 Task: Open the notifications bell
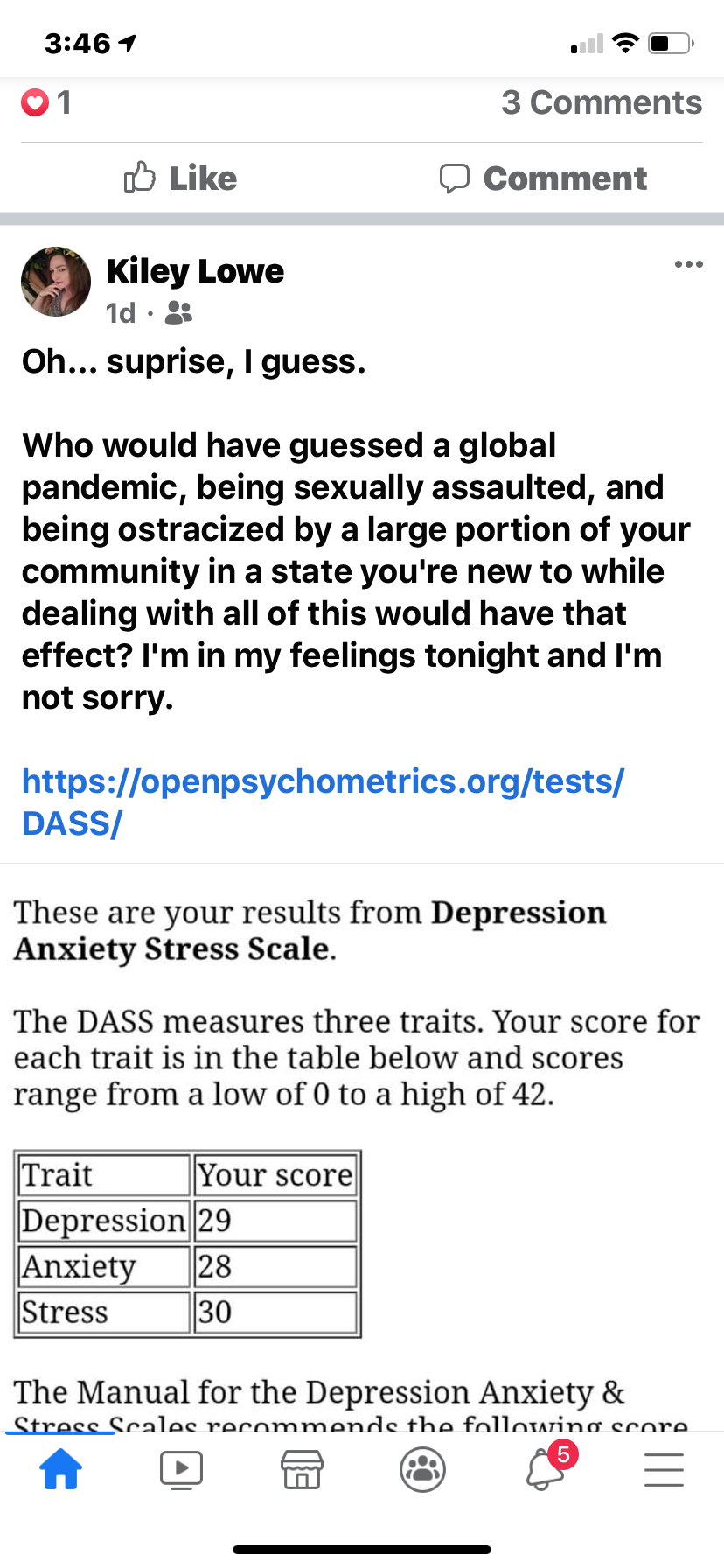(545, 1469)
